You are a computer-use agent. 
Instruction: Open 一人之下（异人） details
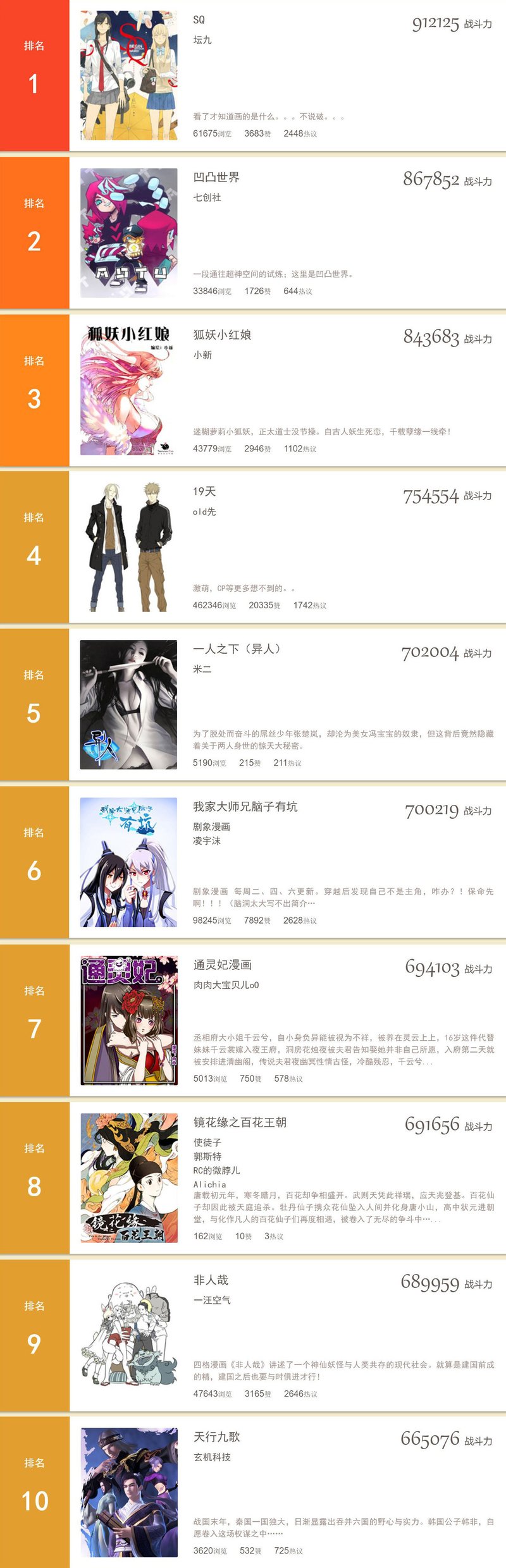click(237, 649)
